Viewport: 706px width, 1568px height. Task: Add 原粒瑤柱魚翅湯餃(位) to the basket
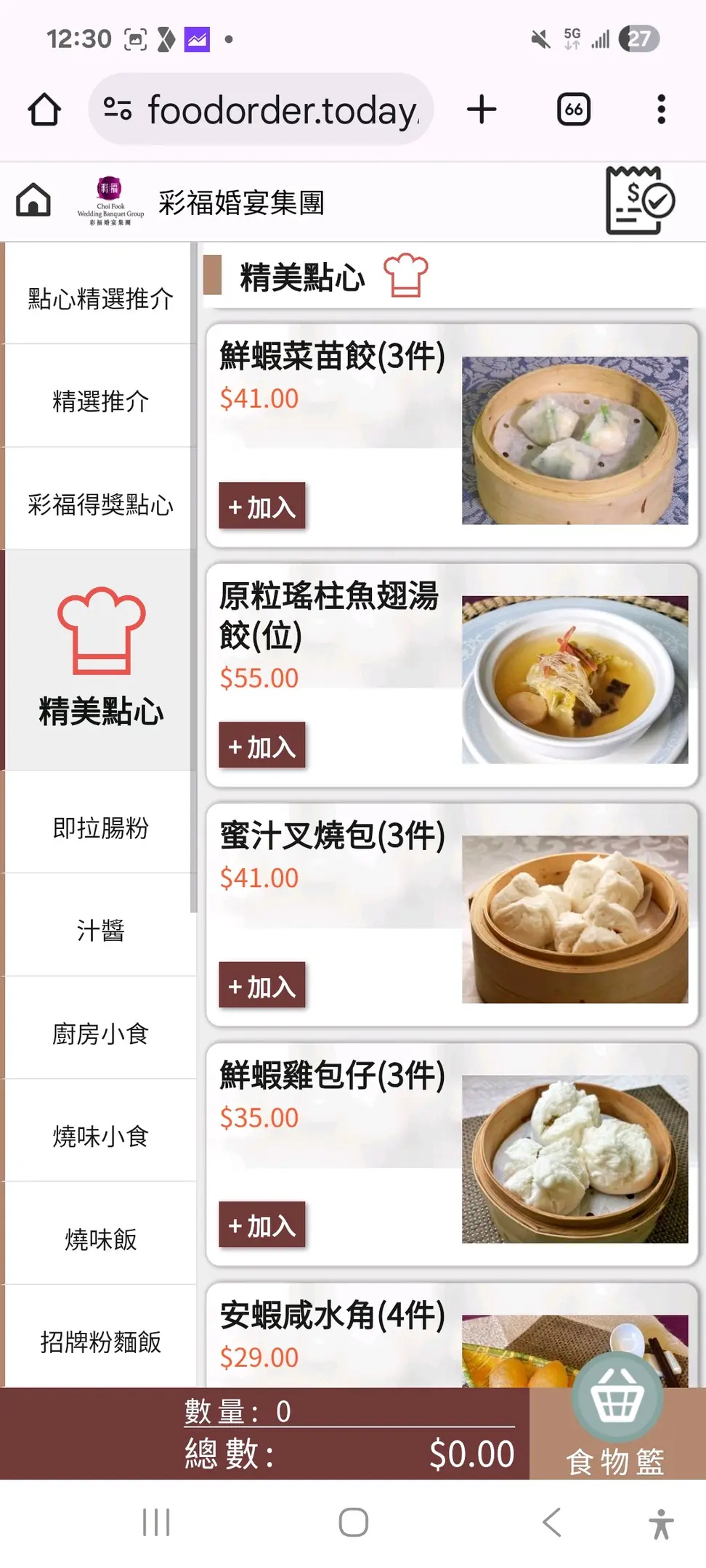pos(261,746)
